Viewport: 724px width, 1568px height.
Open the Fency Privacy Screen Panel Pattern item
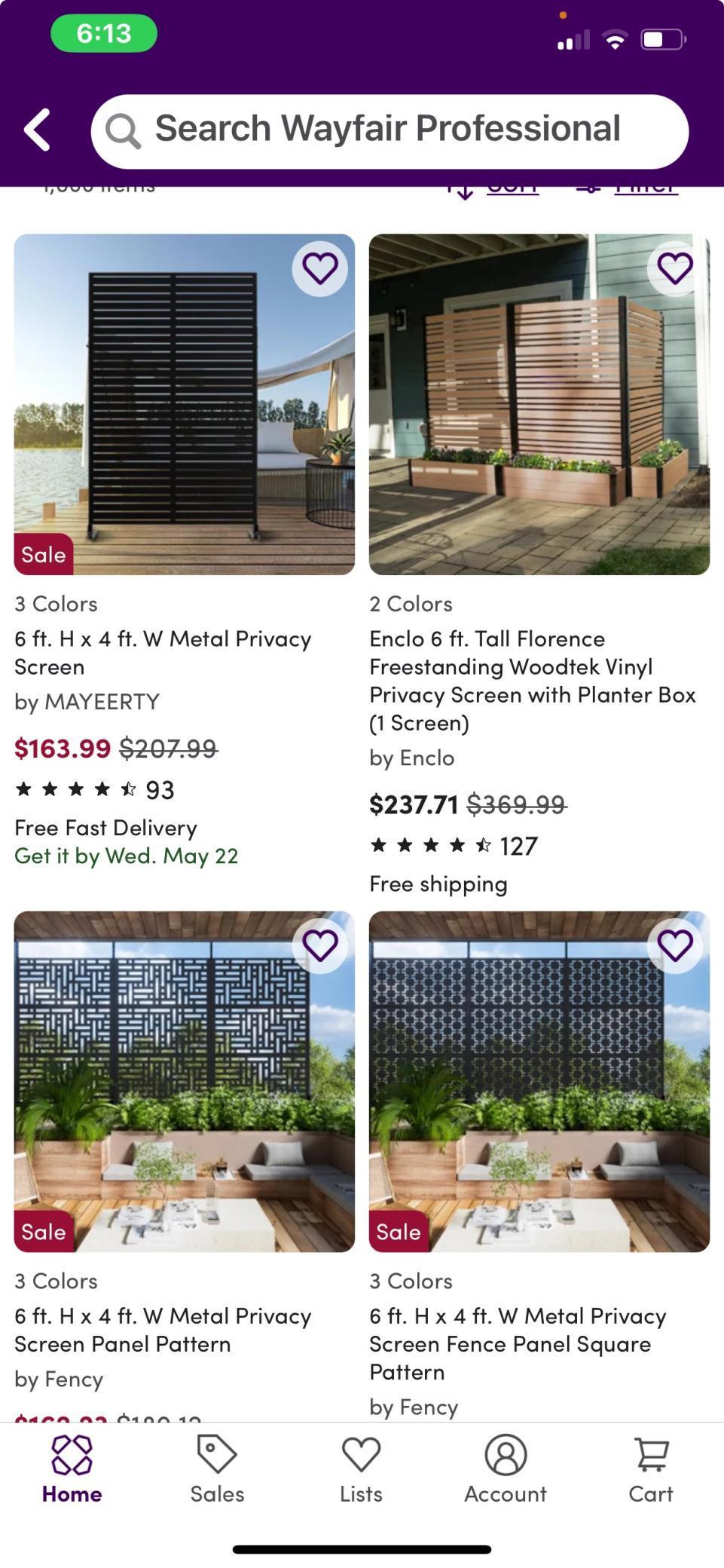coord(163,1330)
